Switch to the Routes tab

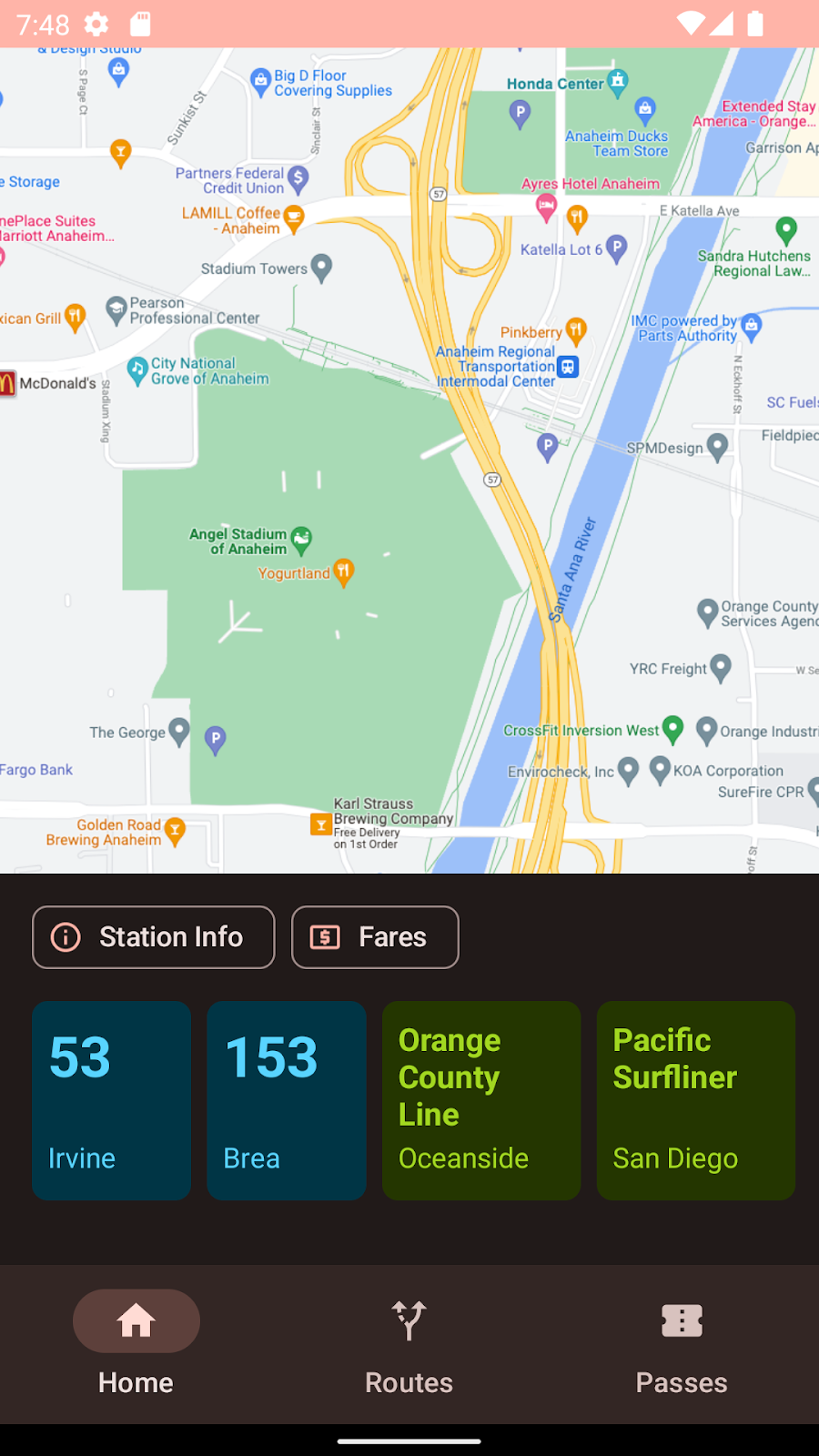coord(409,1341)
